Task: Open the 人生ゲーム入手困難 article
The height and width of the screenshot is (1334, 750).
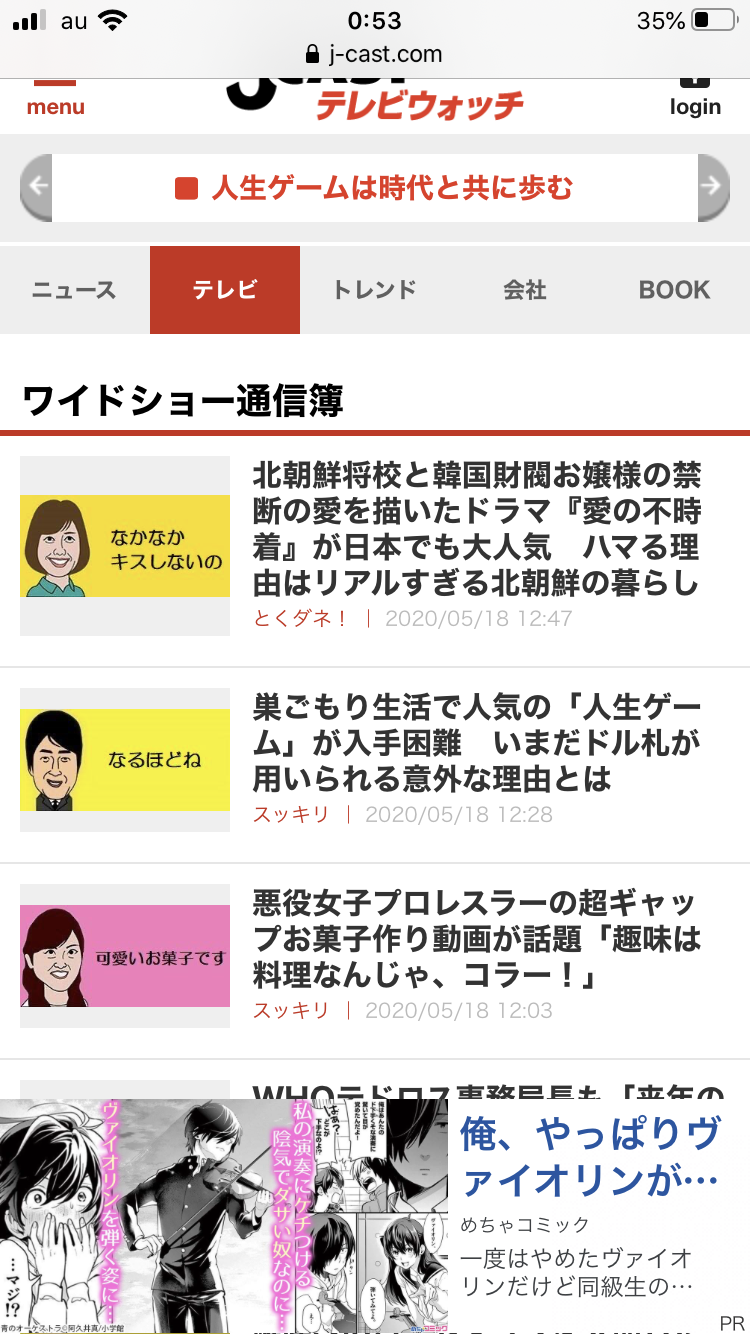Action: tap(476, 743)
